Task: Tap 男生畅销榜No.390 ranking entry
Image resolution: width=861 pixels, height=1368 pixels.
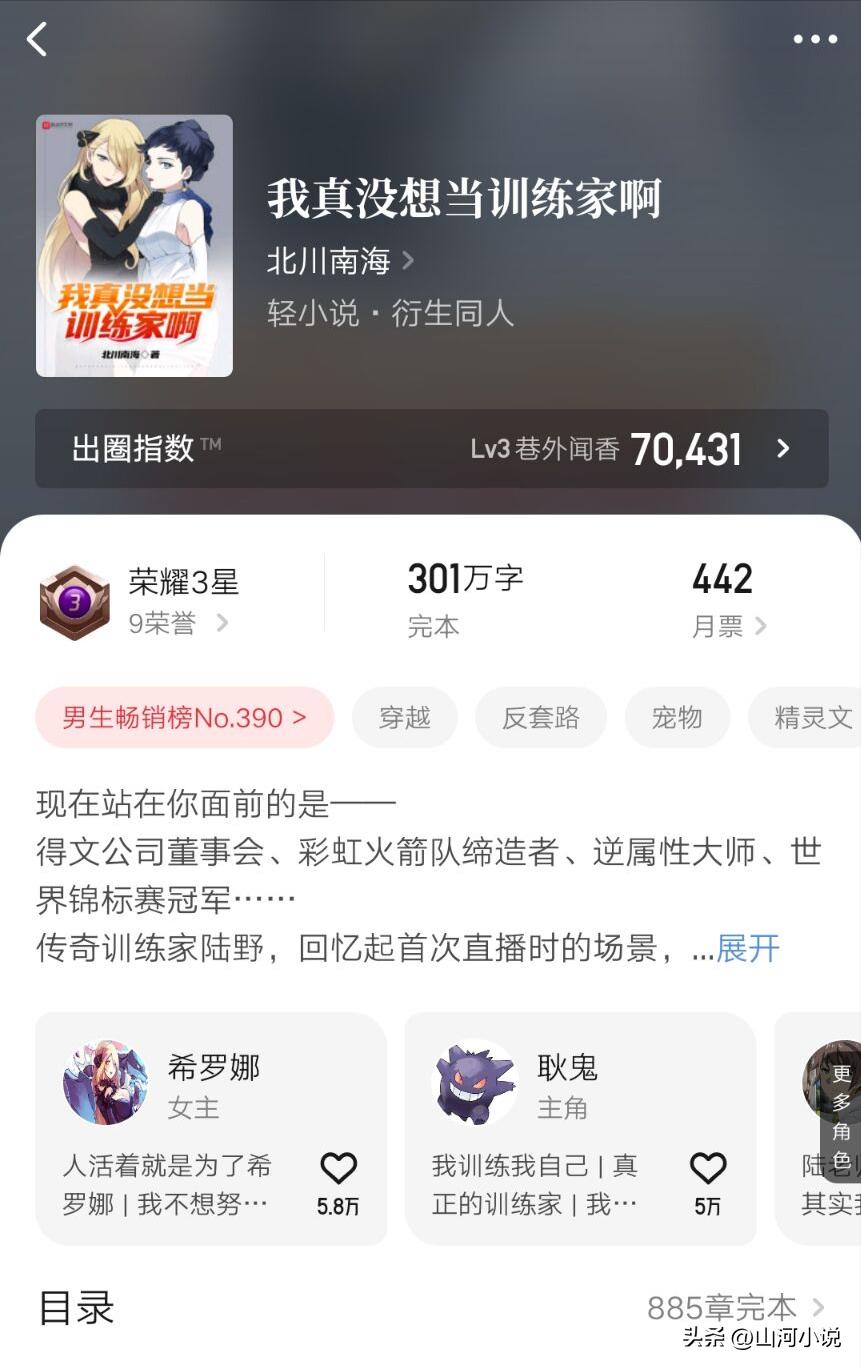Action: click(184, 718)
